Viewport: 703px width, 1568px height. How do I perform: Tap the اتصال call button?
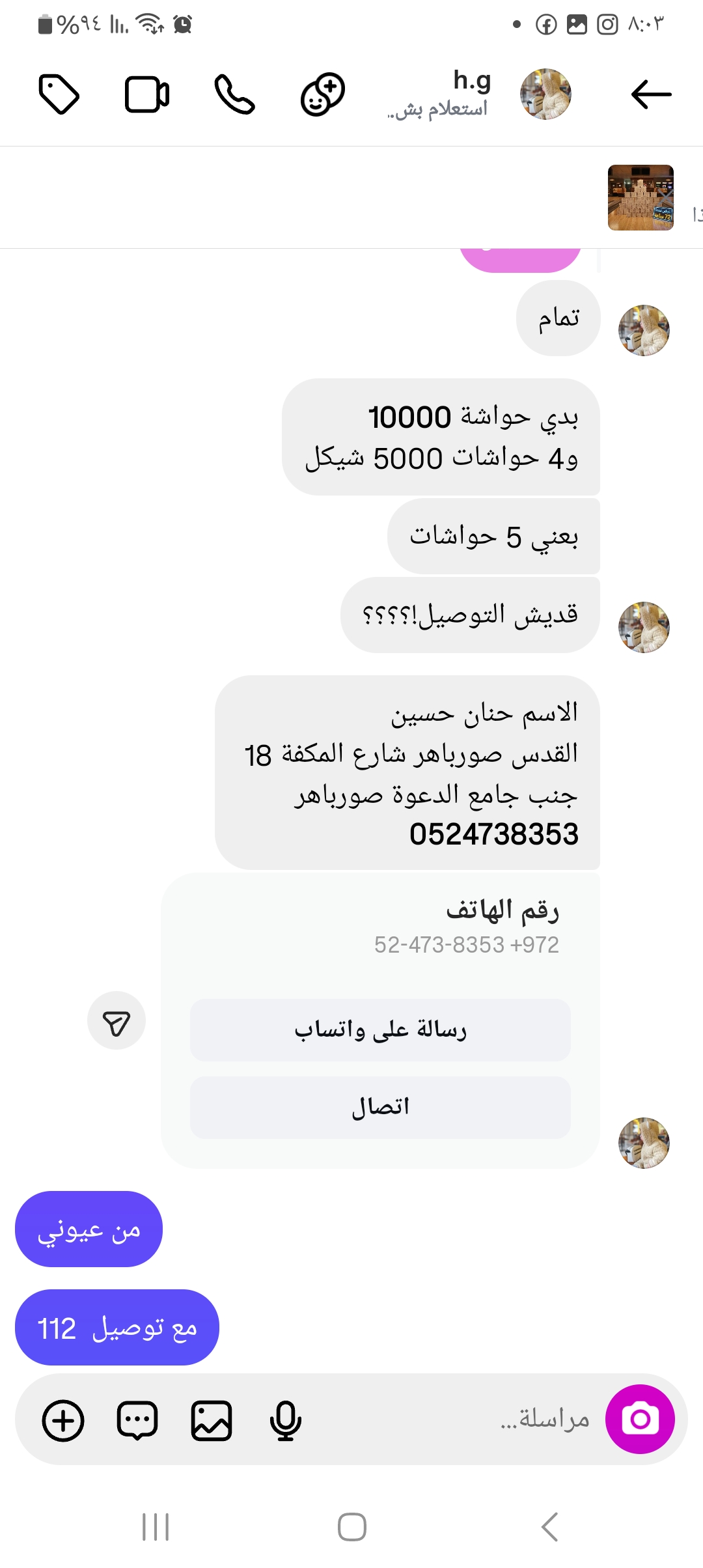tap(380, 1107)
